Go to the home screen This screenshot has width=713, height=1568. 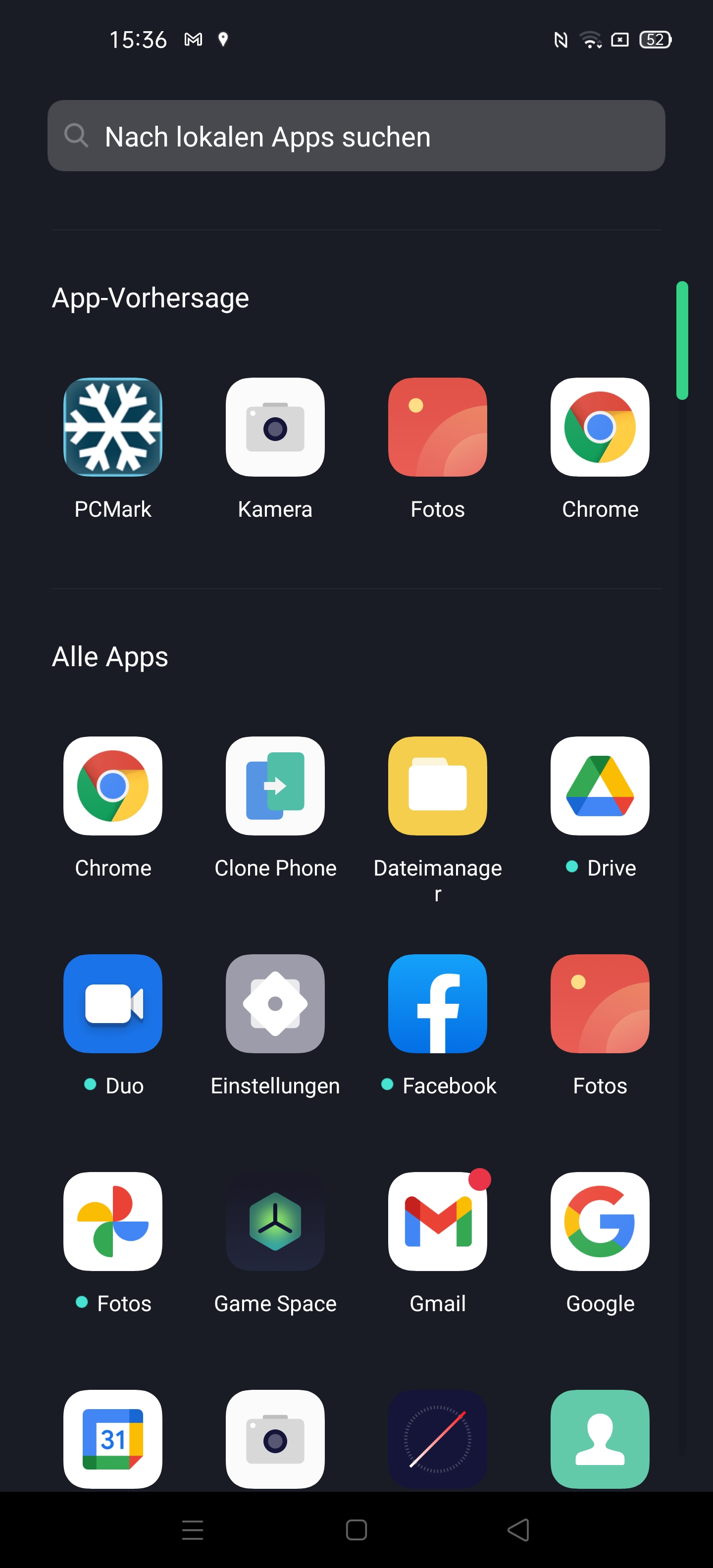click(356, 1530)
